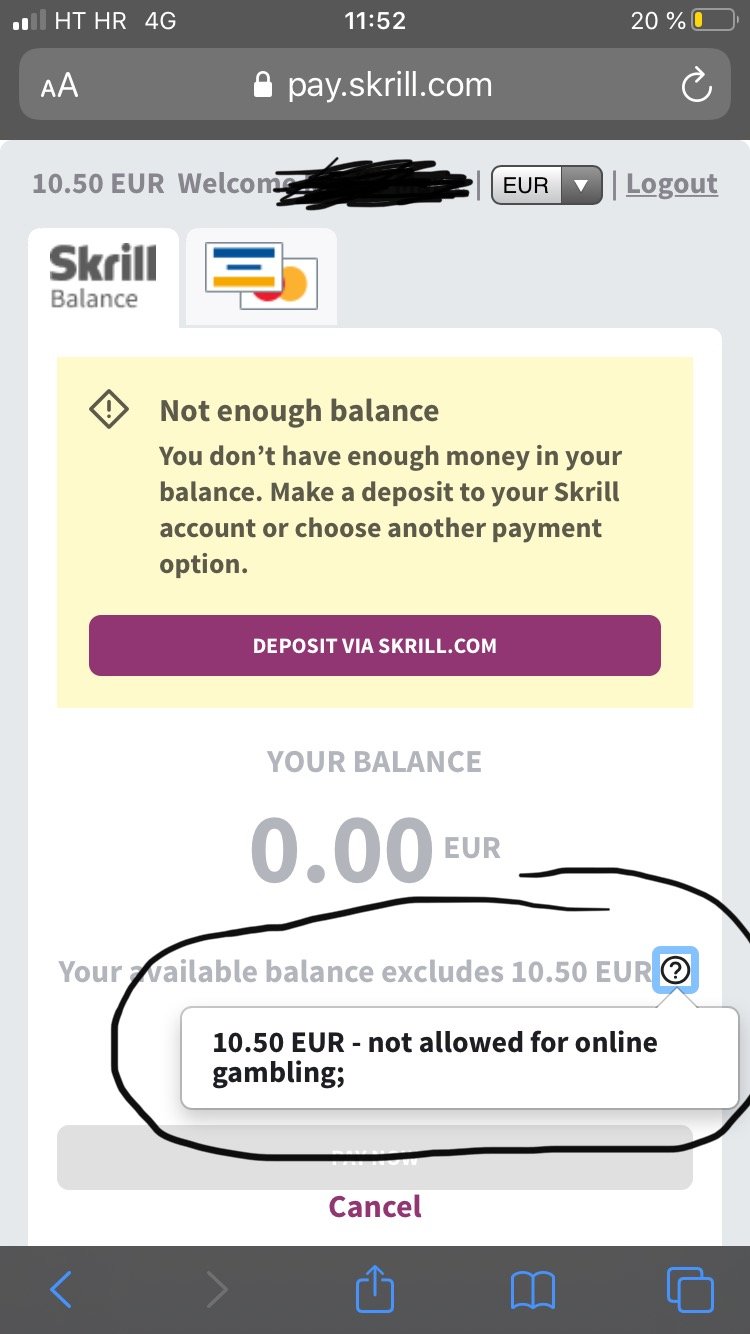
Task: Go back in Safari
Action: point(60,1290)
